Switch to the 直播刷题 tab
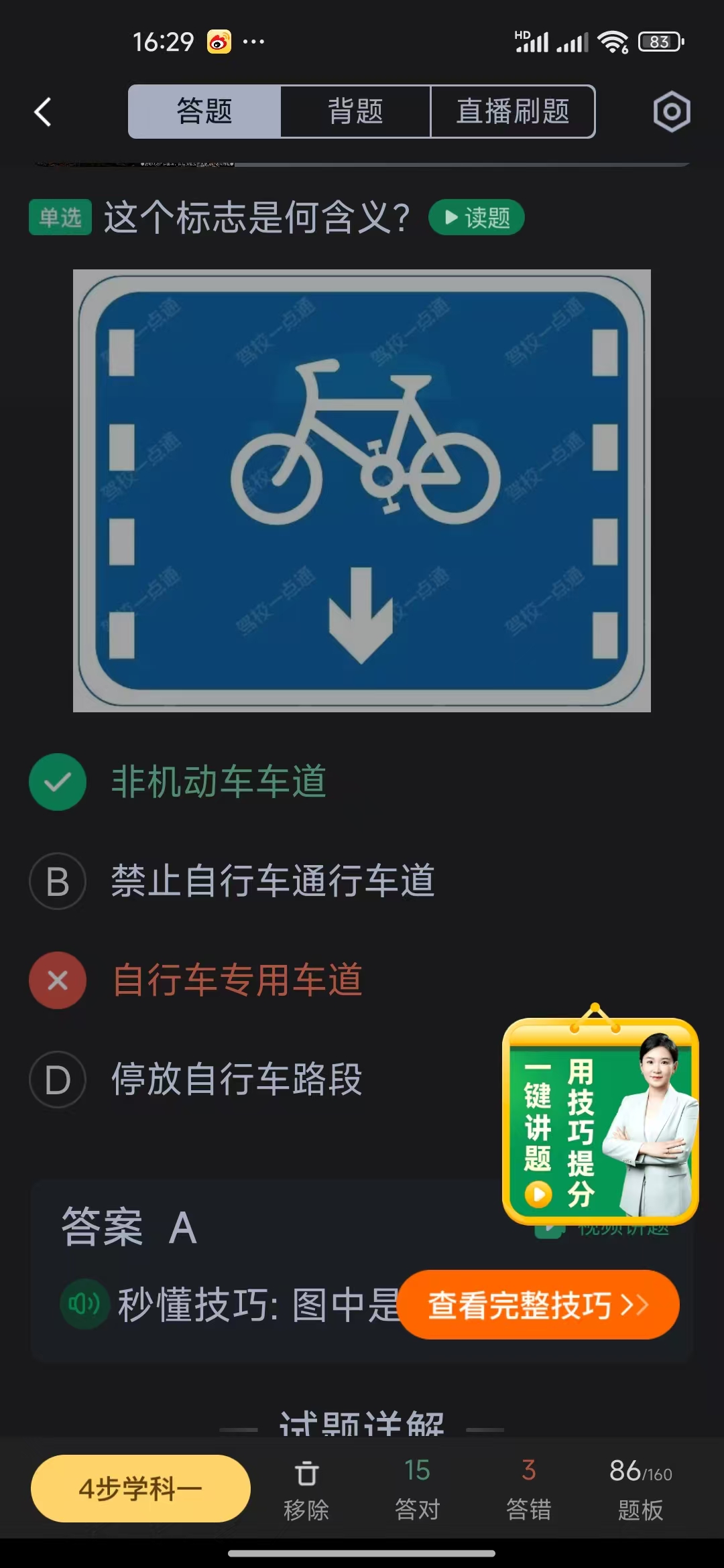 pos(513,111)
